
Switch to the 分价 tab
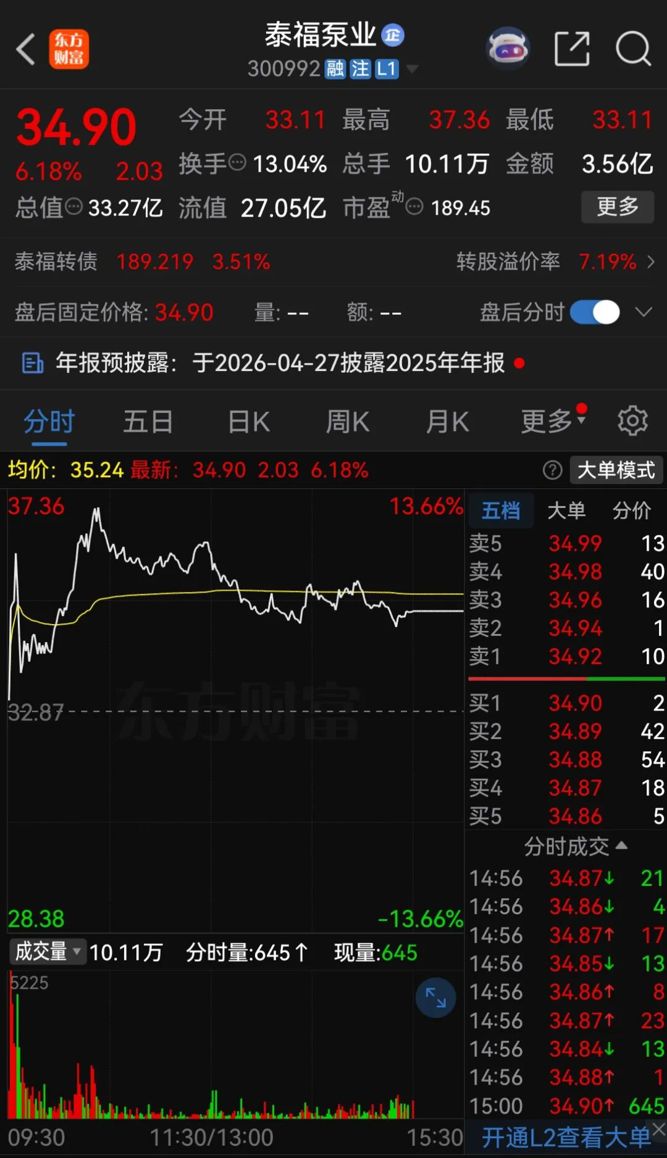631,511
